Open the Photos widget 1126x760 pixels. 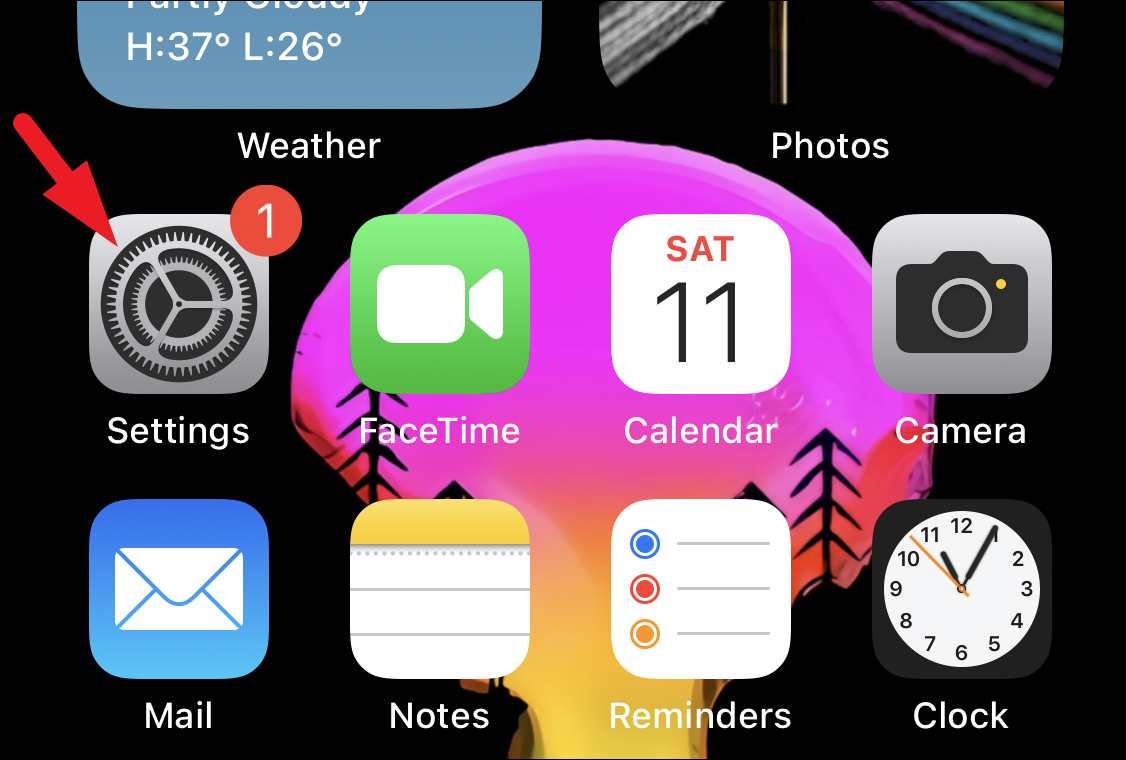(830, 50)
